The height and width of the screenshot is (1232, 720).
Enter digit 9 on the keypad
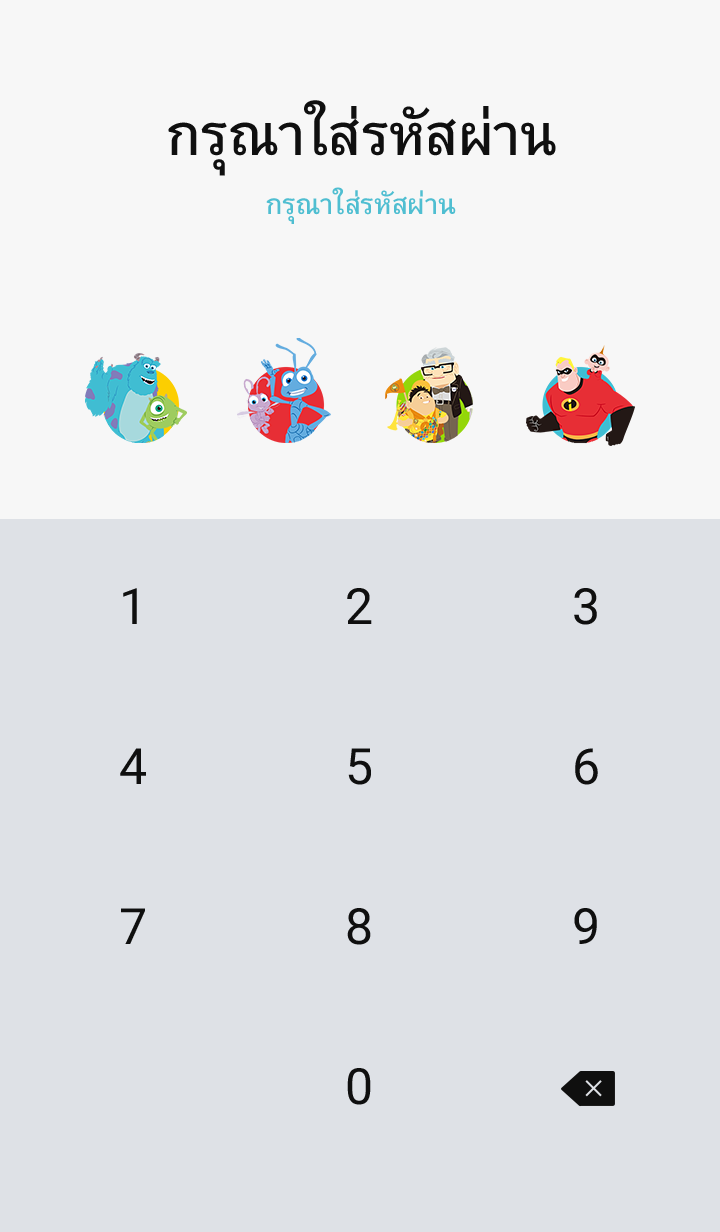pos(586,927)
